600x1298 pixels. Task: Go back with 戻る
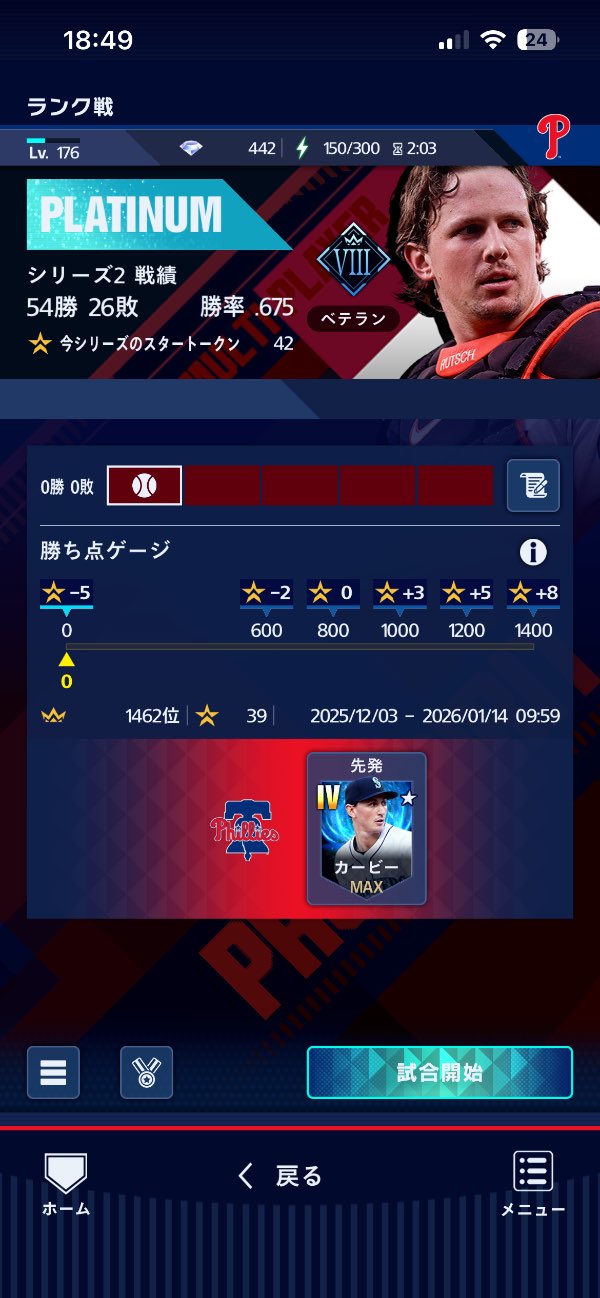coord(281,1176)
